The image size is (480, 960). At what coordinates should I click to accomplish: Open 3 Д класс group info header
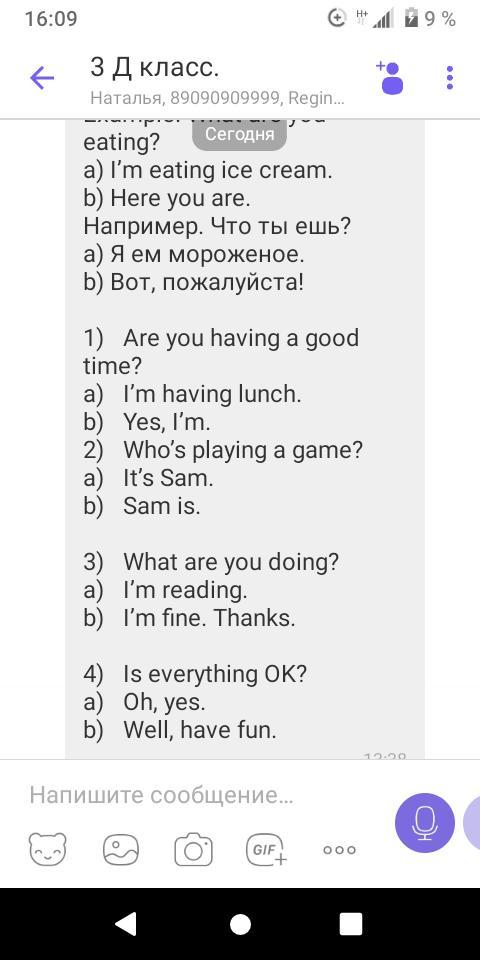[217, 81]
